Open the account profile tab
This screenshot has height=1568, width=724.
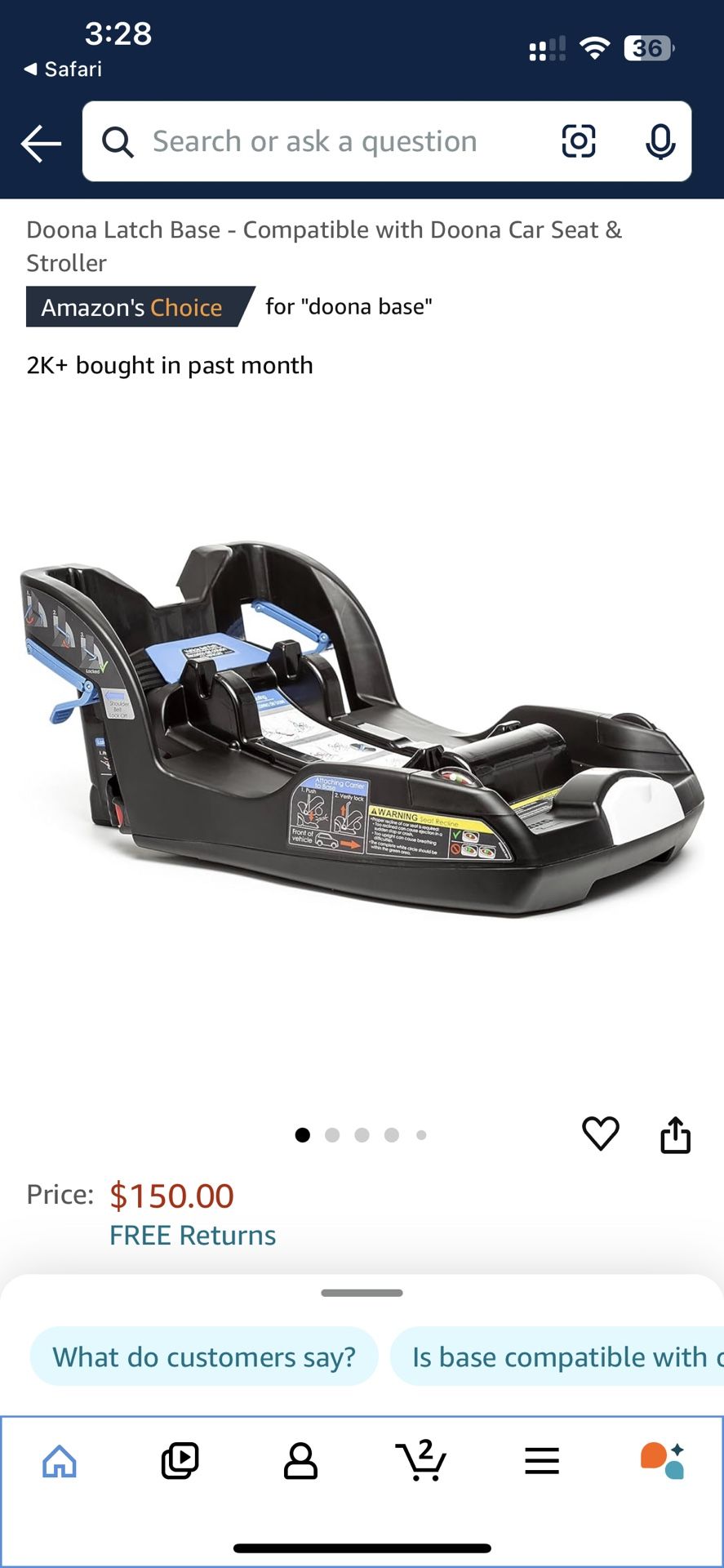pyautogui.click(x=300, y=1460)
